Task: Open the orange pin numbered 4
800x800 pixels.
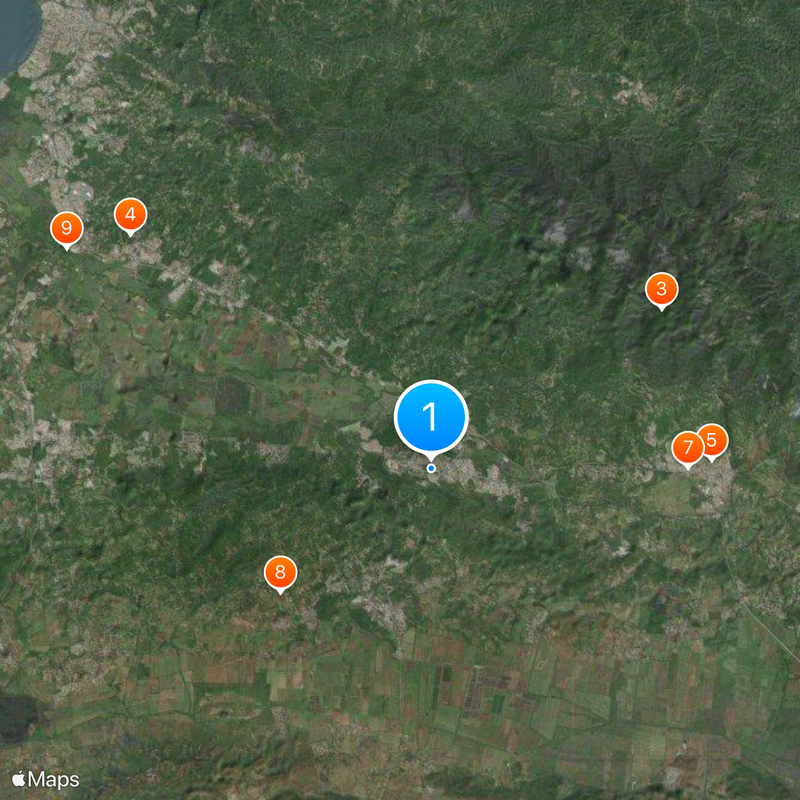Action: click(x=130, y=214)
